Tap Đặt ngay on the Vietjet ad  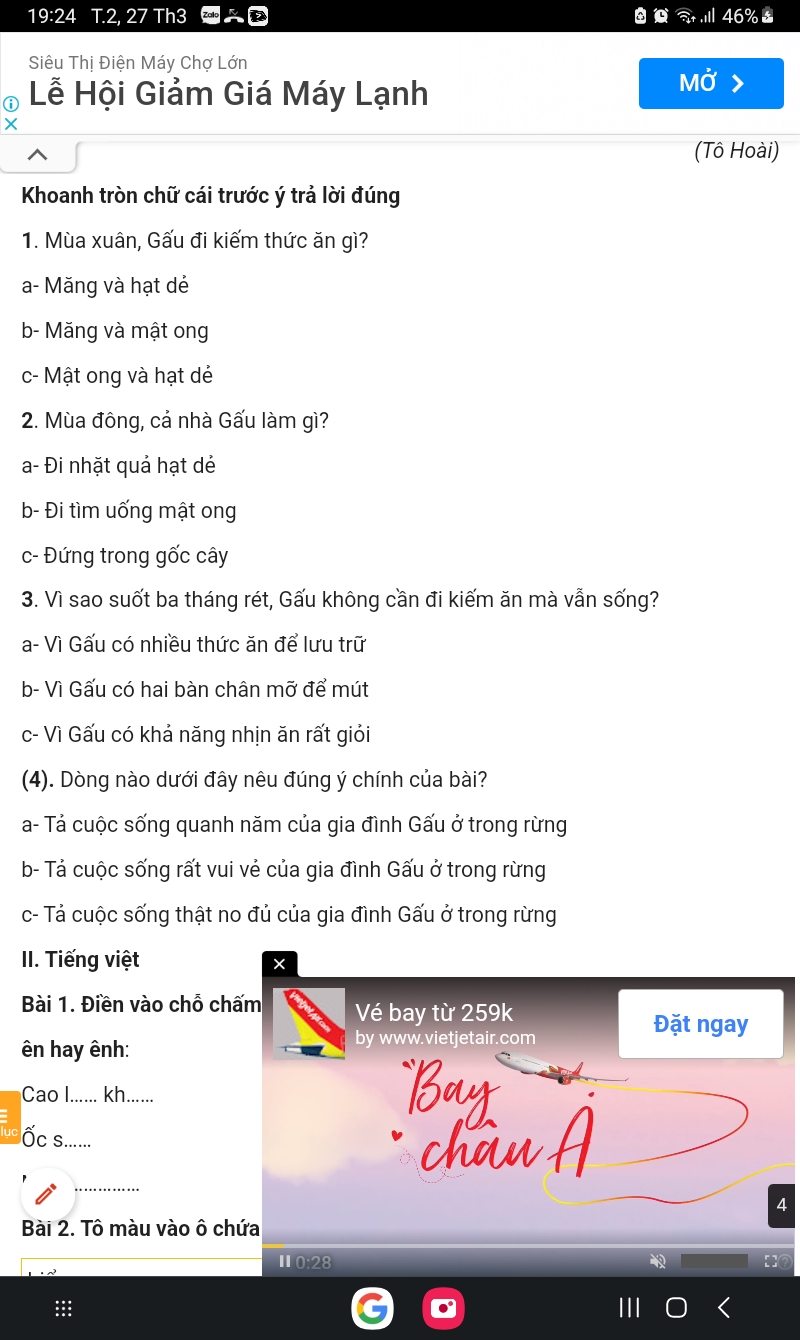pos(700,1024)
